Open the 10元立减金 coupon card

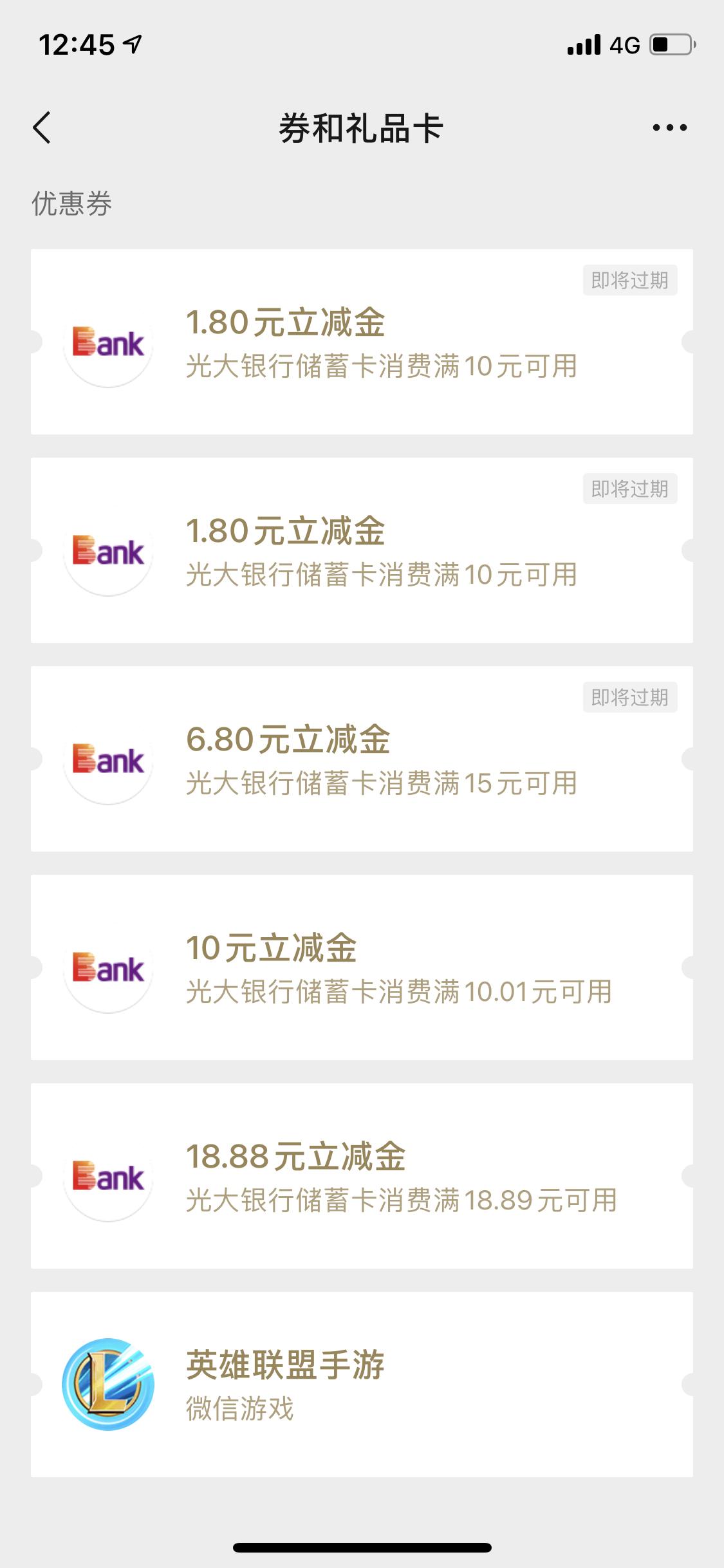(362, 967)
